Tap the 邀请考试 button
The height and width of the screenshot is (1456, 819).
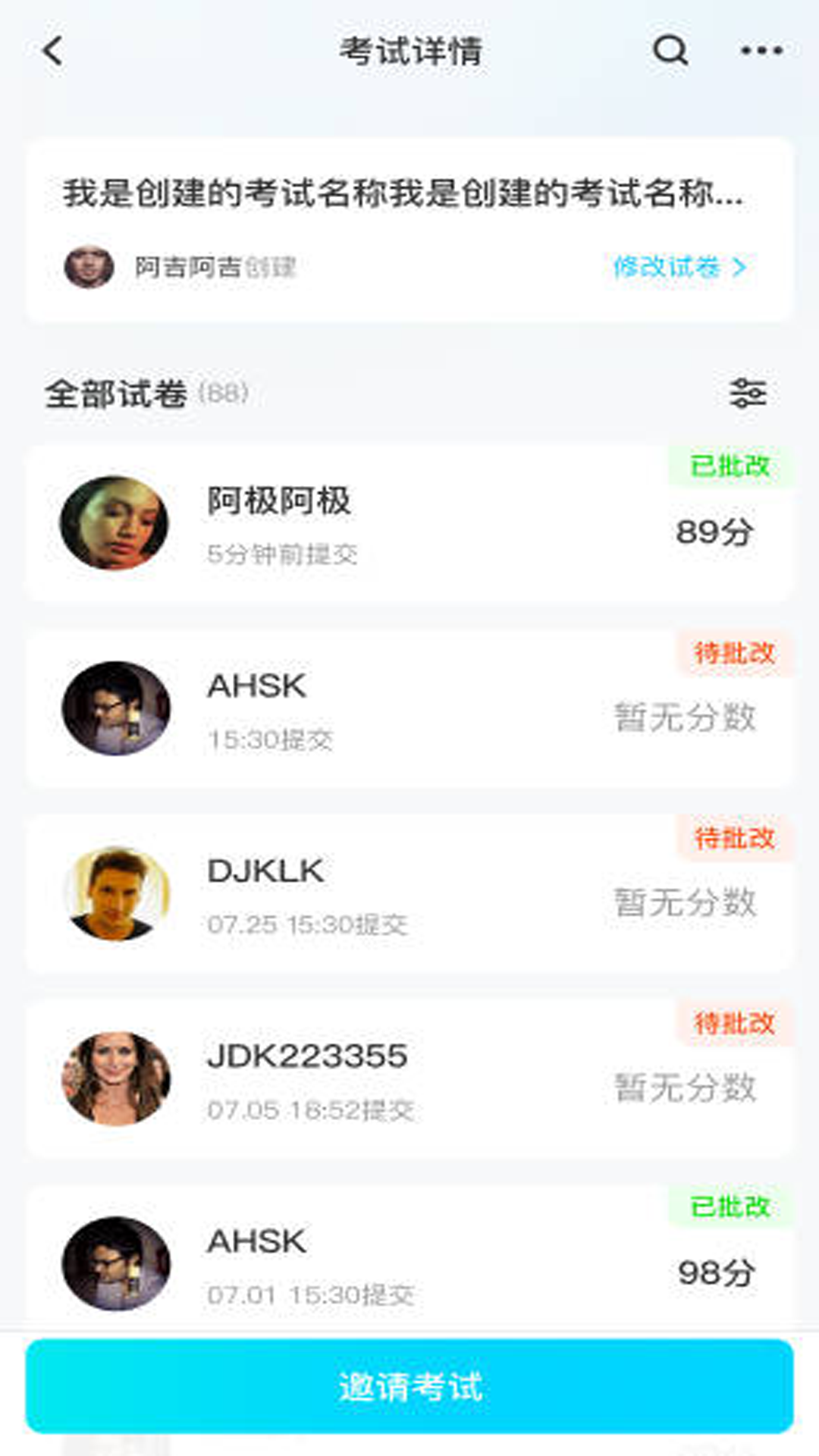[409, 1385]
